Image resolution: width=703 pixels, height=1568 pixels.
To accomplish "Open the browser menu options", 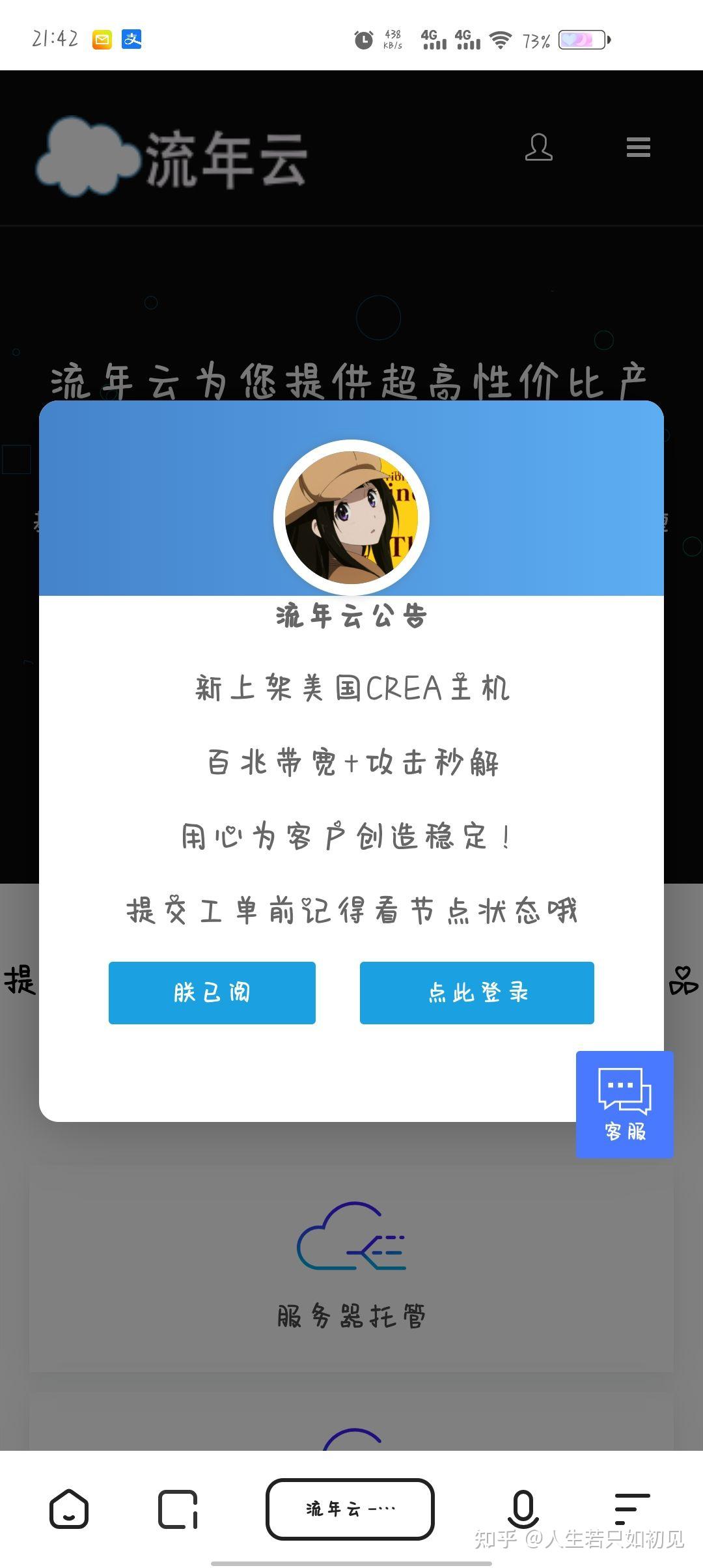I will pyautogui.click(x=631, y=1509).
